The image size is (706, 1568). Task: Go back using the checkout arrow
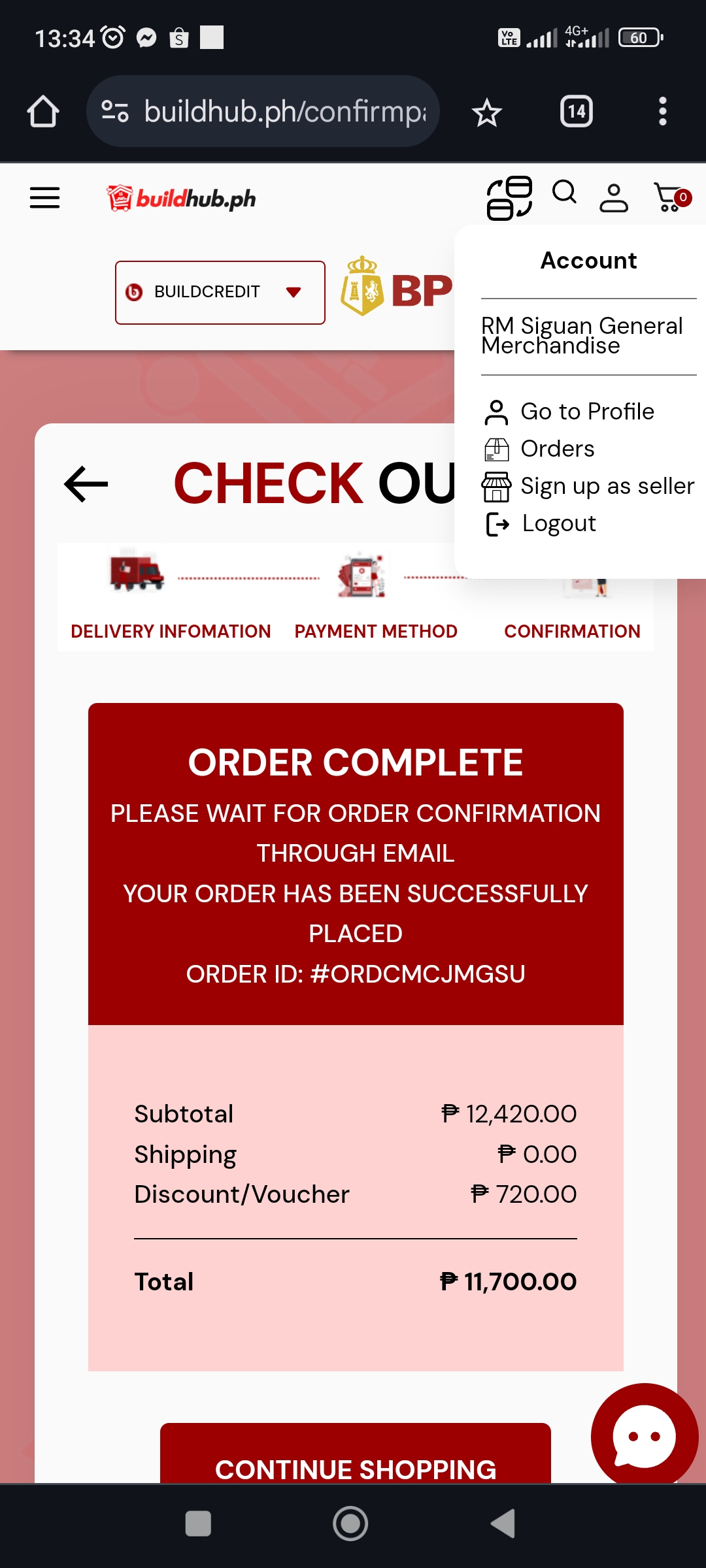pos(86,484)
